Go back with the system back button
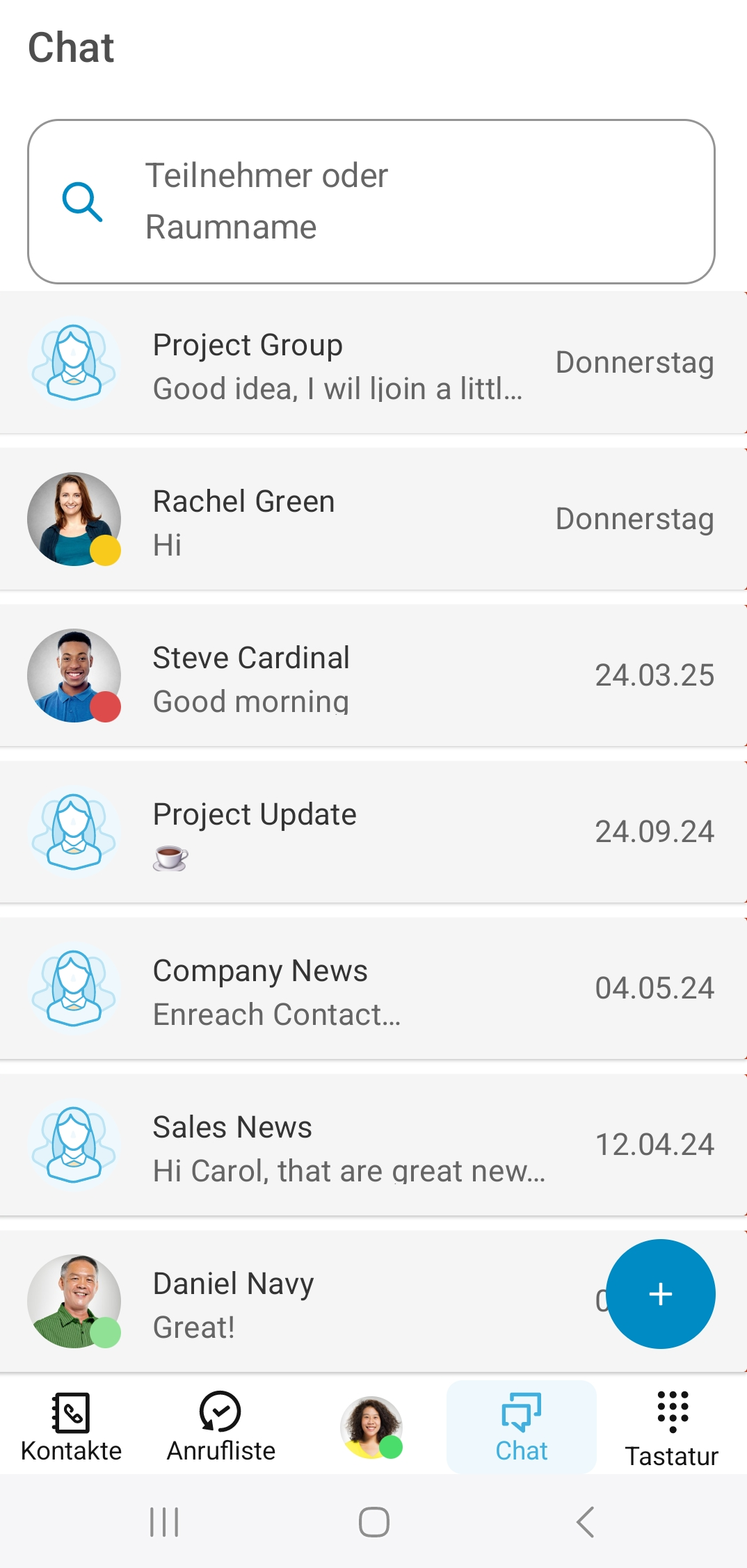 (585, 1522)
